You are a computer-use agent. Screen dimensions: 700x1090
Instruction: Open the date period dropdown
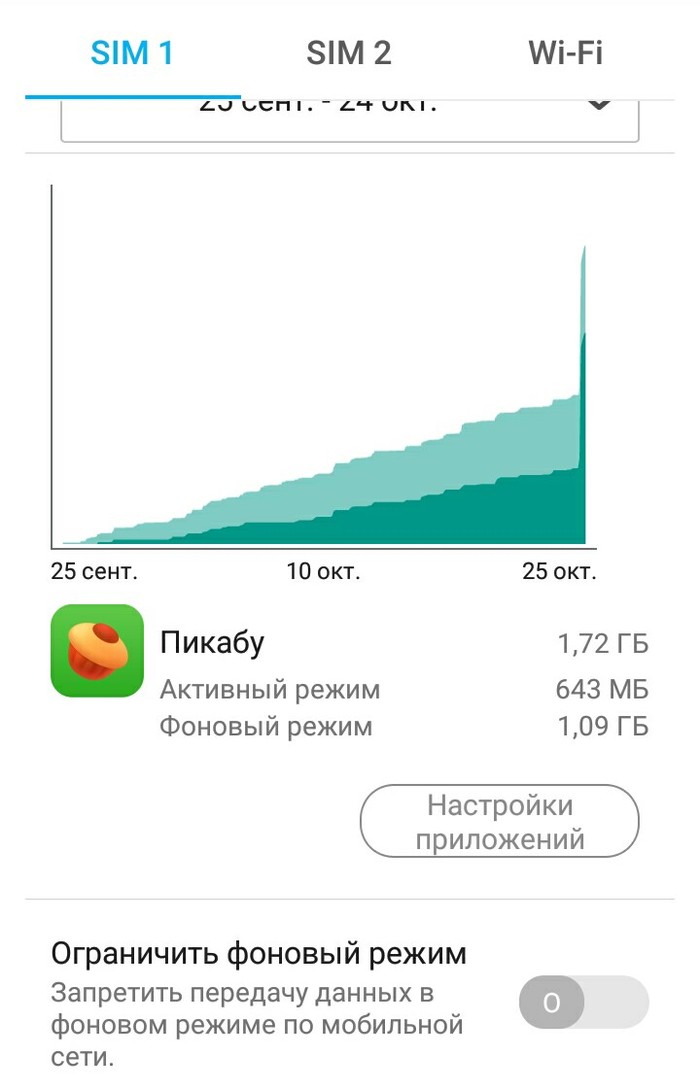click(350, 118)
